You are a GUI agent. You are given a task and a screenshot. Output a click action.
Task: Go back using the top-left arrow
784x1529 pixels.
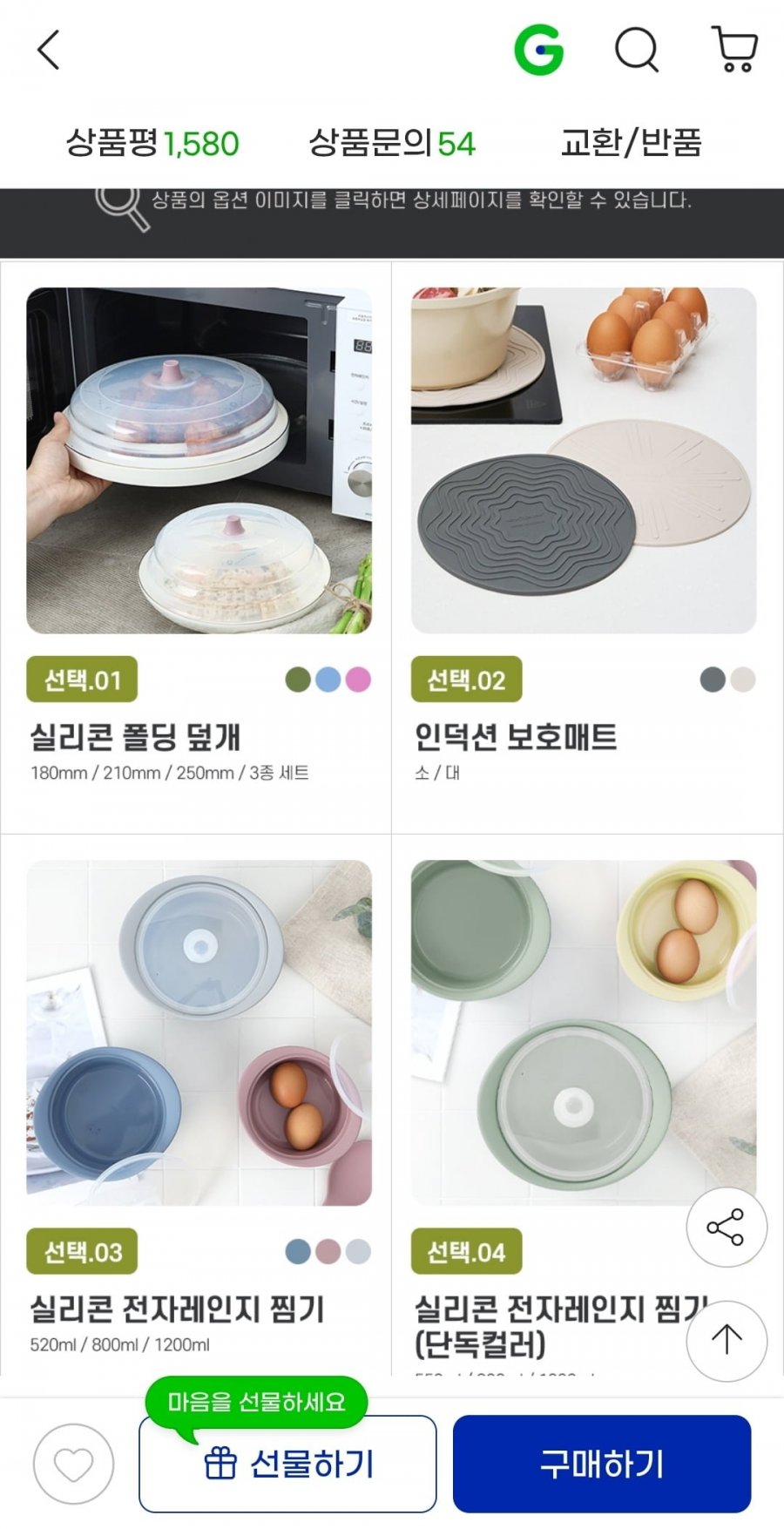[49, 50]
